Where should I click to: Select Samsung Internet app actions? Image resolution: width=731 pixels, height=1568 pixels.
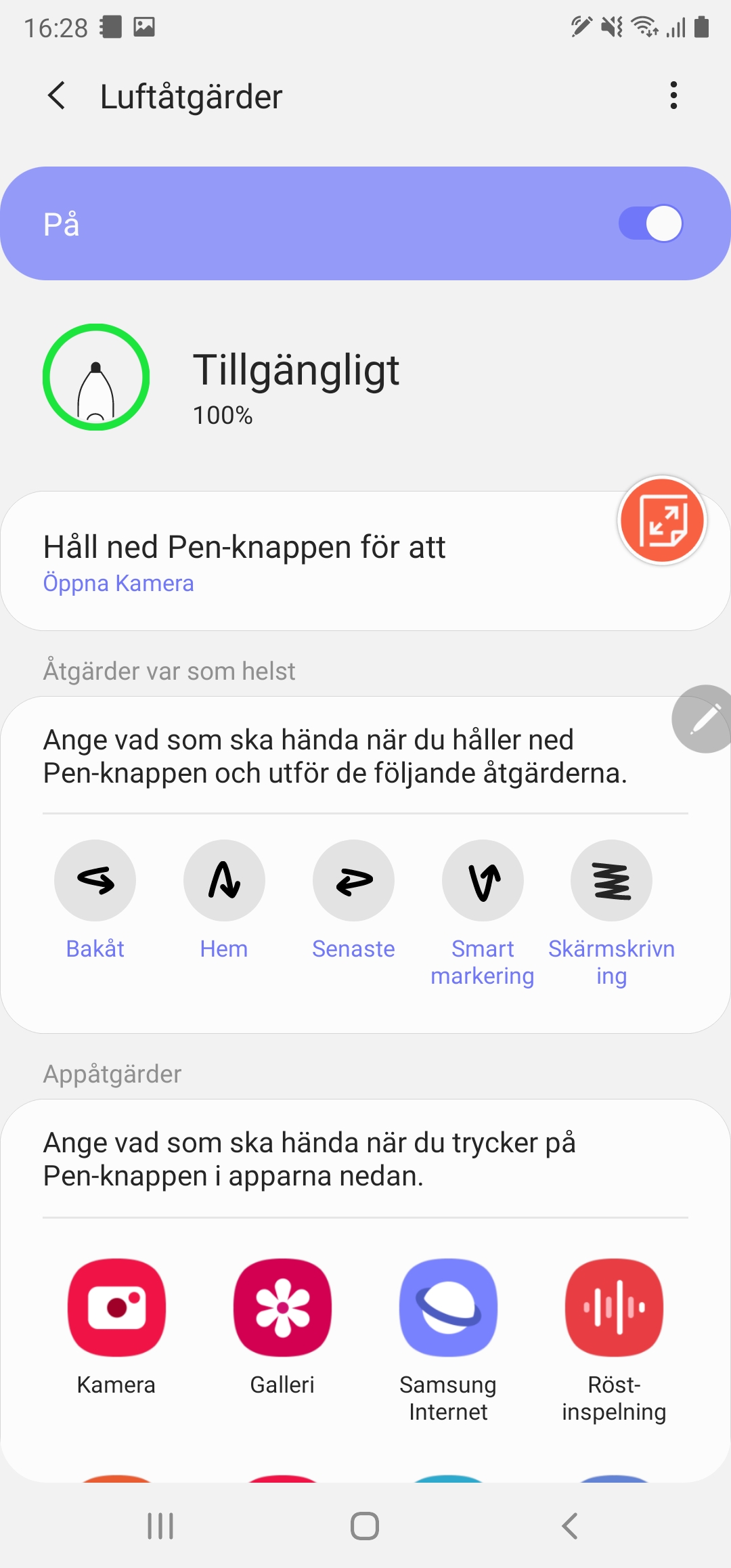448,1307
